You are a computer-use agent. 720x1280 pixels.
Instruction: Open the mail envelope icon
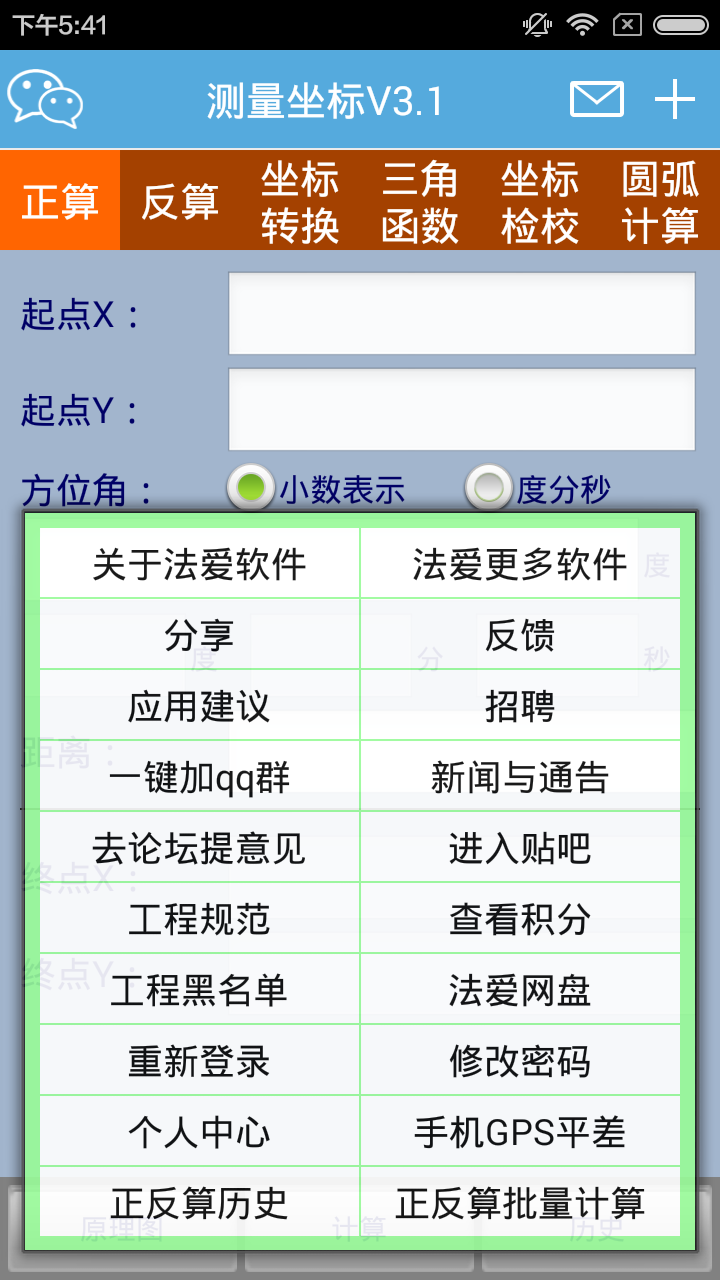coord(597,99)
